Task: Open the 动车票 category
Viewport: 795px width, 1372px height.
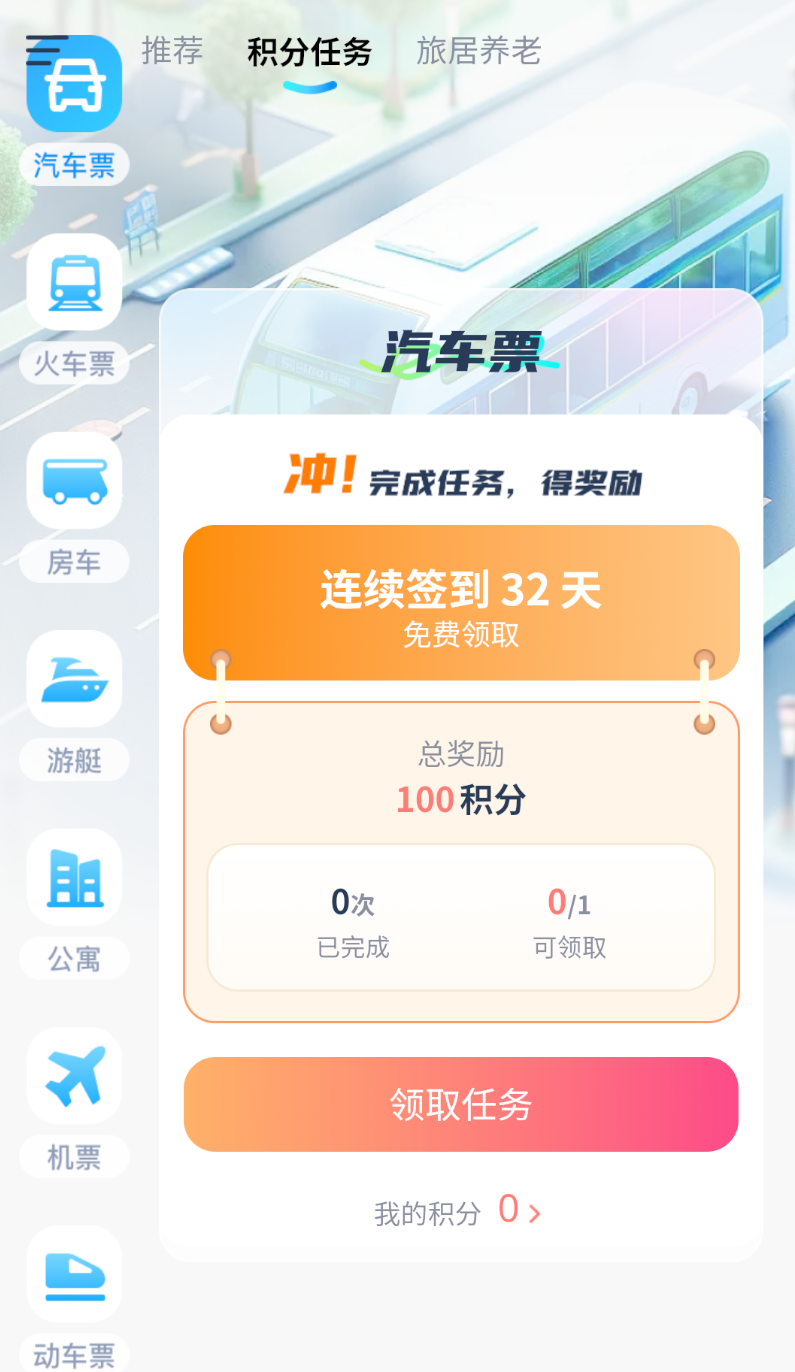Action: tap(74, 1299)
